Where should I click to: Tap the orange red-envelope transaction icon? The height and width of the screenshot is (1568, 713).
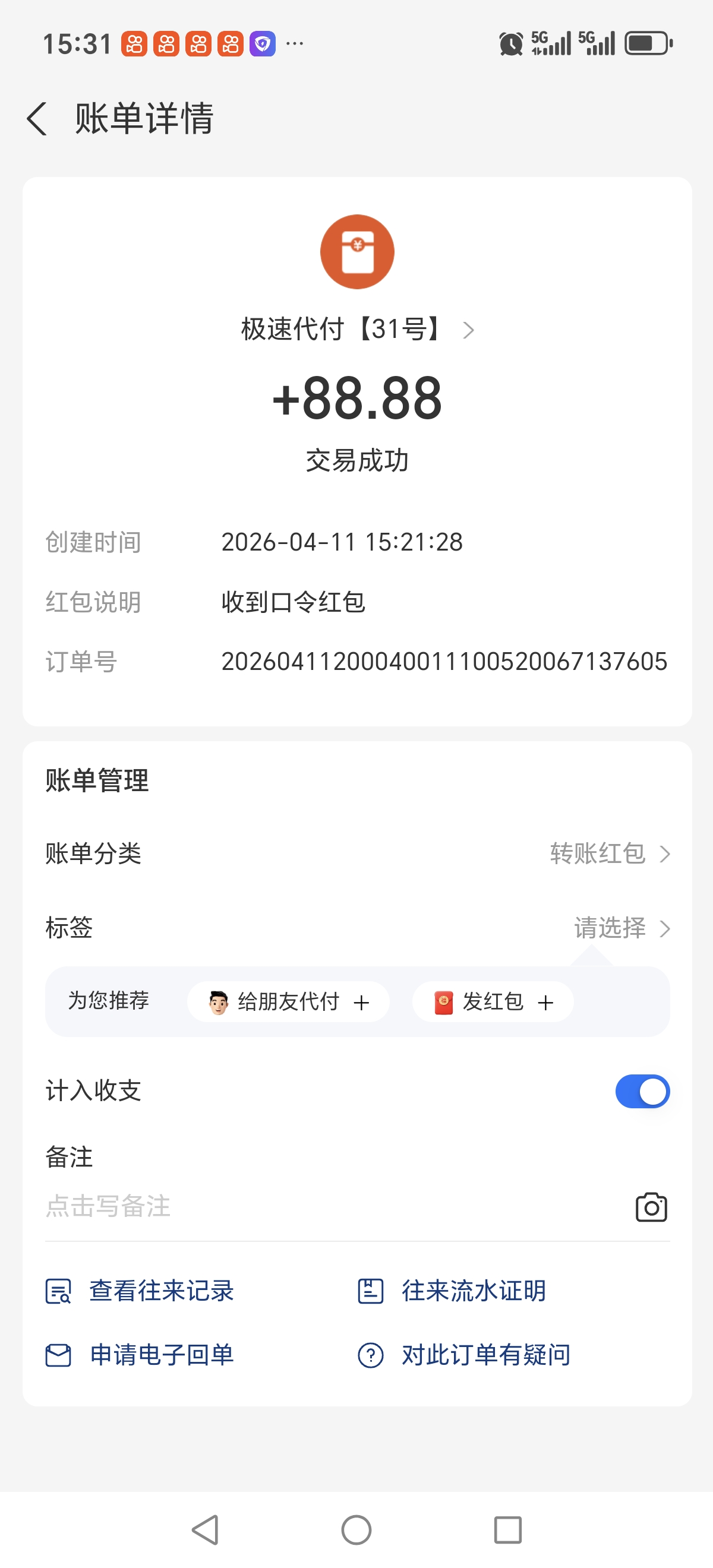(357, 251)
